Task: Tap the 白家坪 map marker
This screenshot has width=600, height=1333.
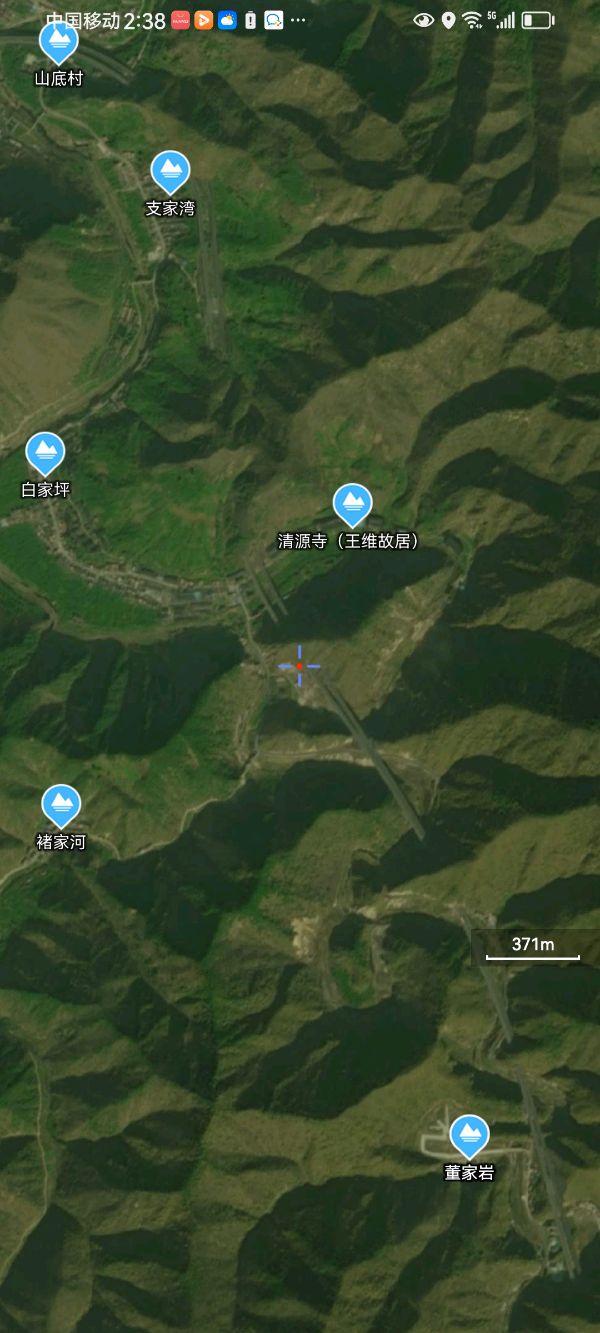Action: pos(45,453)
